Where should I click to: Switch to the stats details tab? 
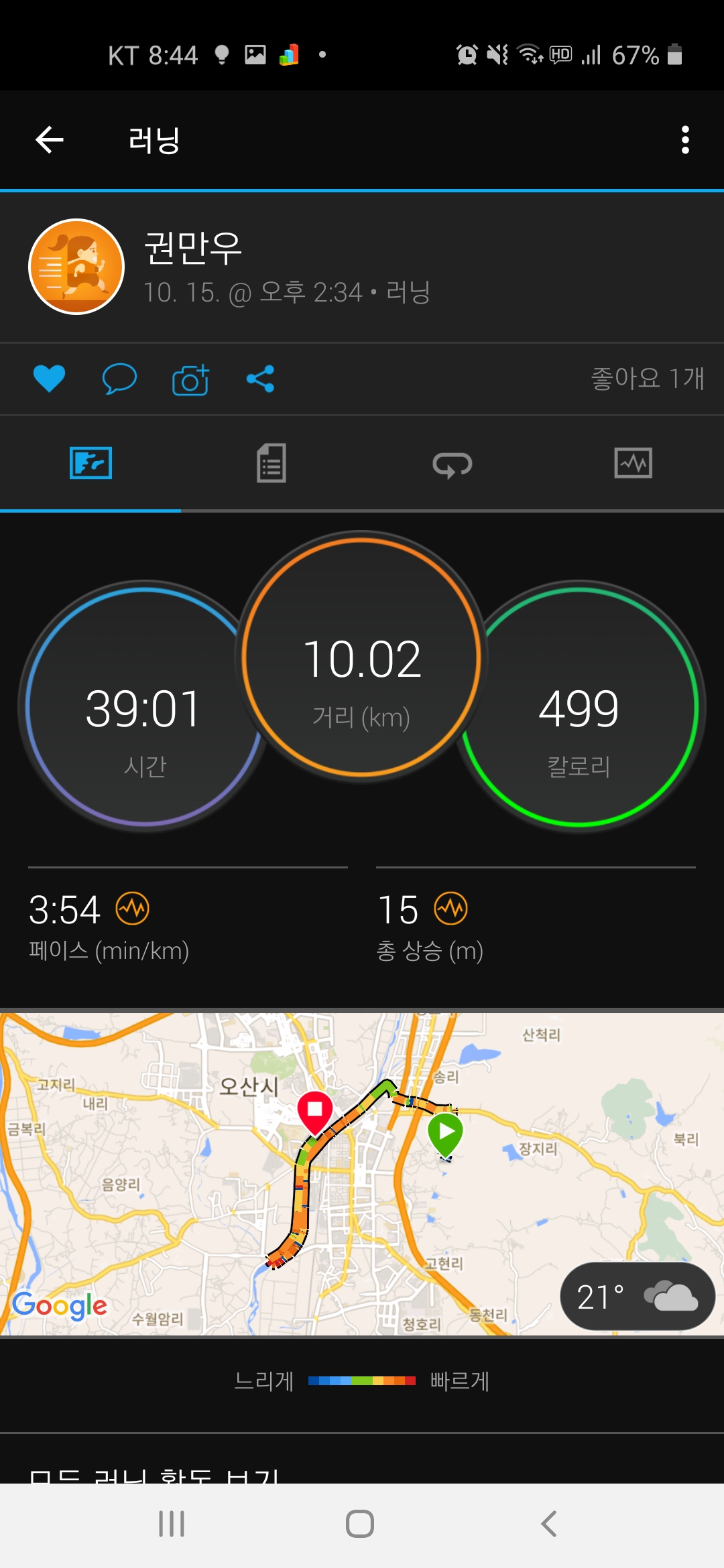[x=271, y=463]
